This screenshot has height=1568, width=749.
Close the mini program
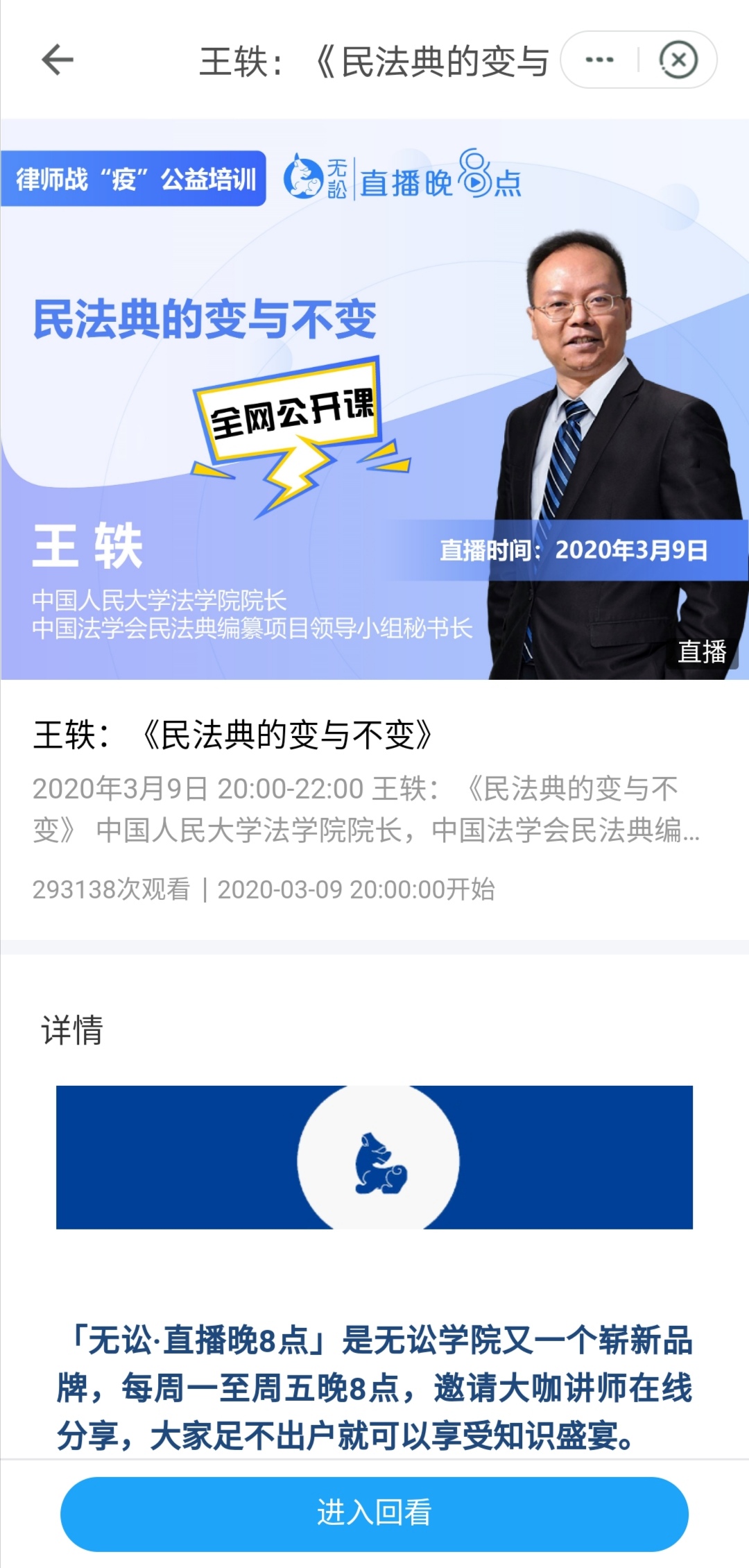[678, 60]
